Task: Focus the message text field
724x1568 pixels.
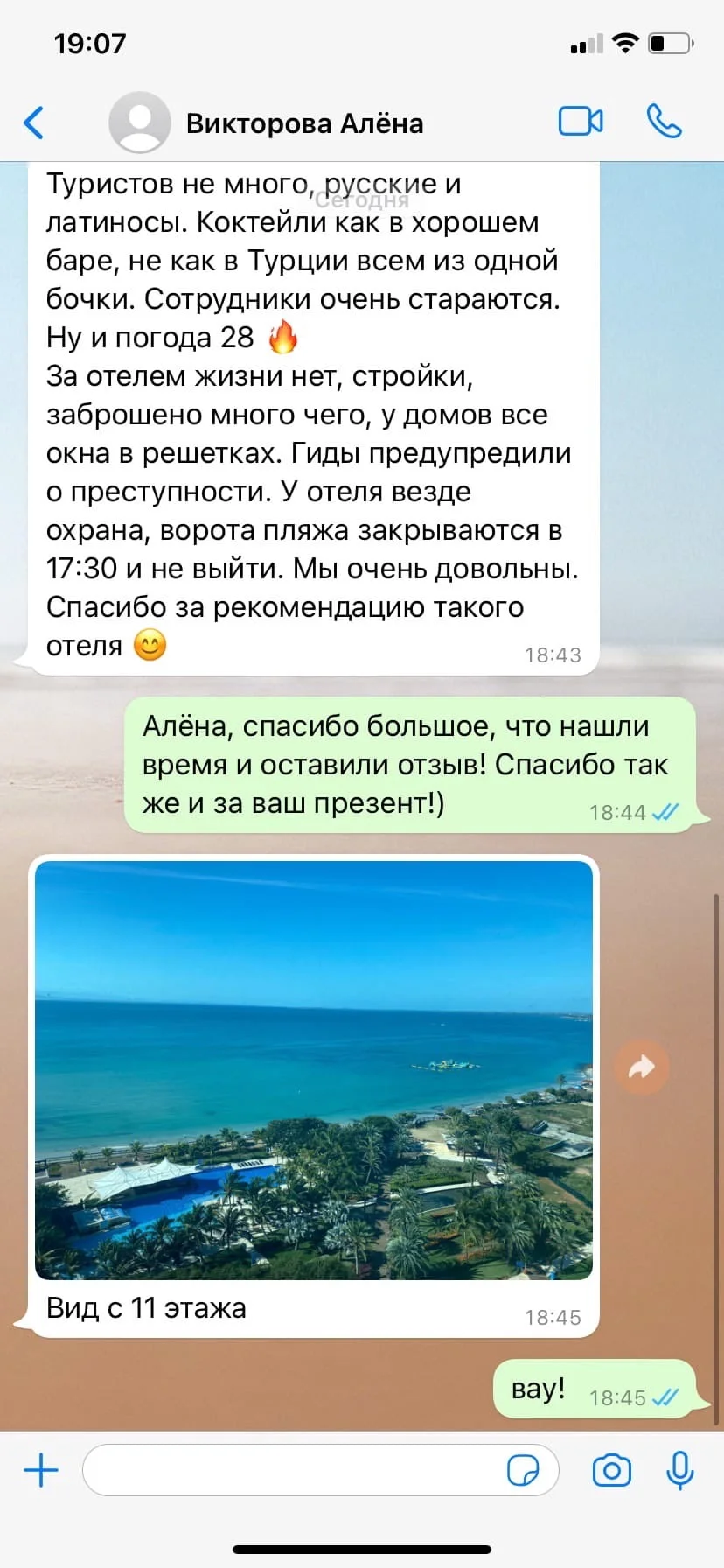Action: click(x=293, y=1470)
